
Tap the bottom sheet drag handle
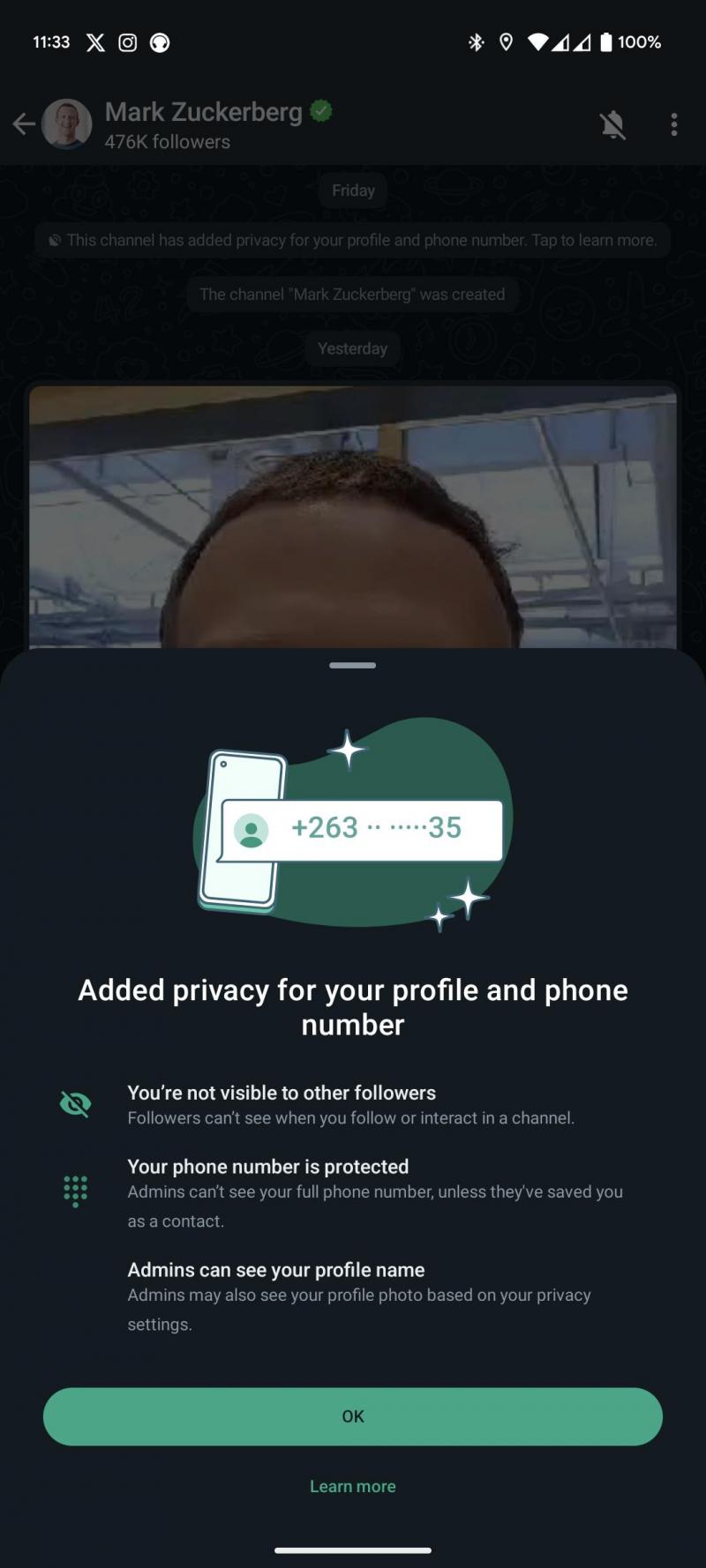point(352,665)
